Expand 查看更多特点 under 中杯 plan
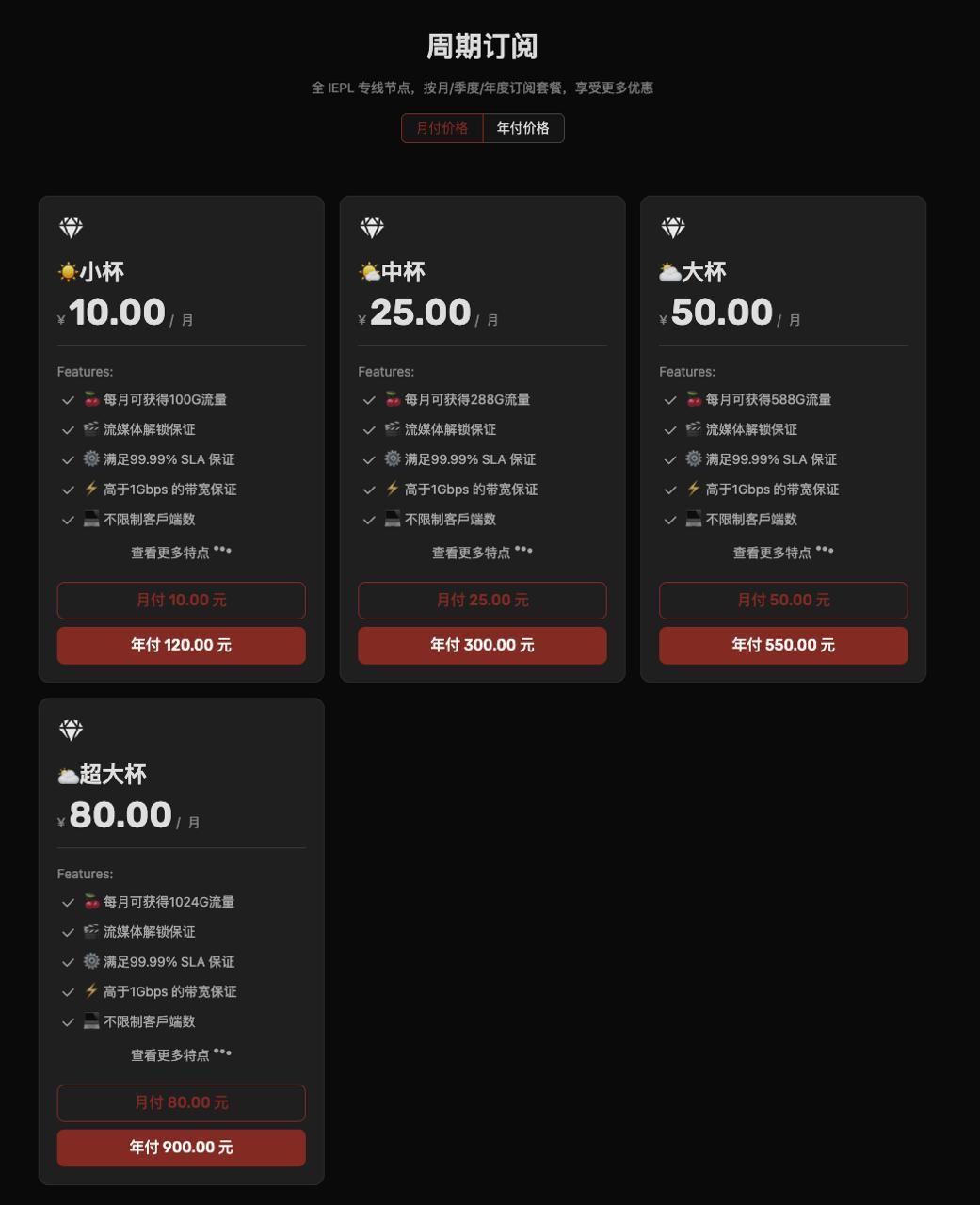 pyautogui.click(x=482, y=553)
